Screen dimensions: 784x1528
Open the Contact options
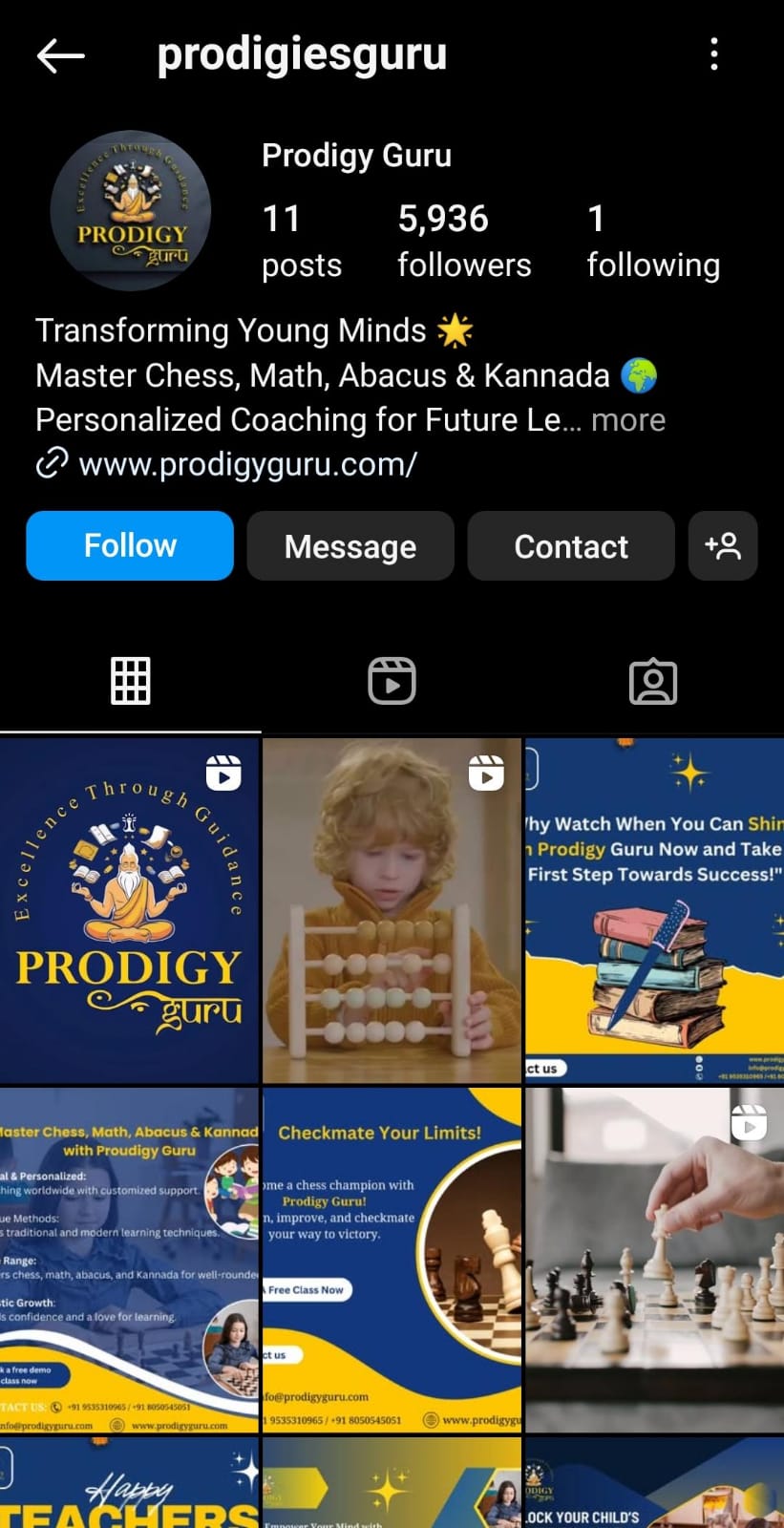tap(571, 546)
